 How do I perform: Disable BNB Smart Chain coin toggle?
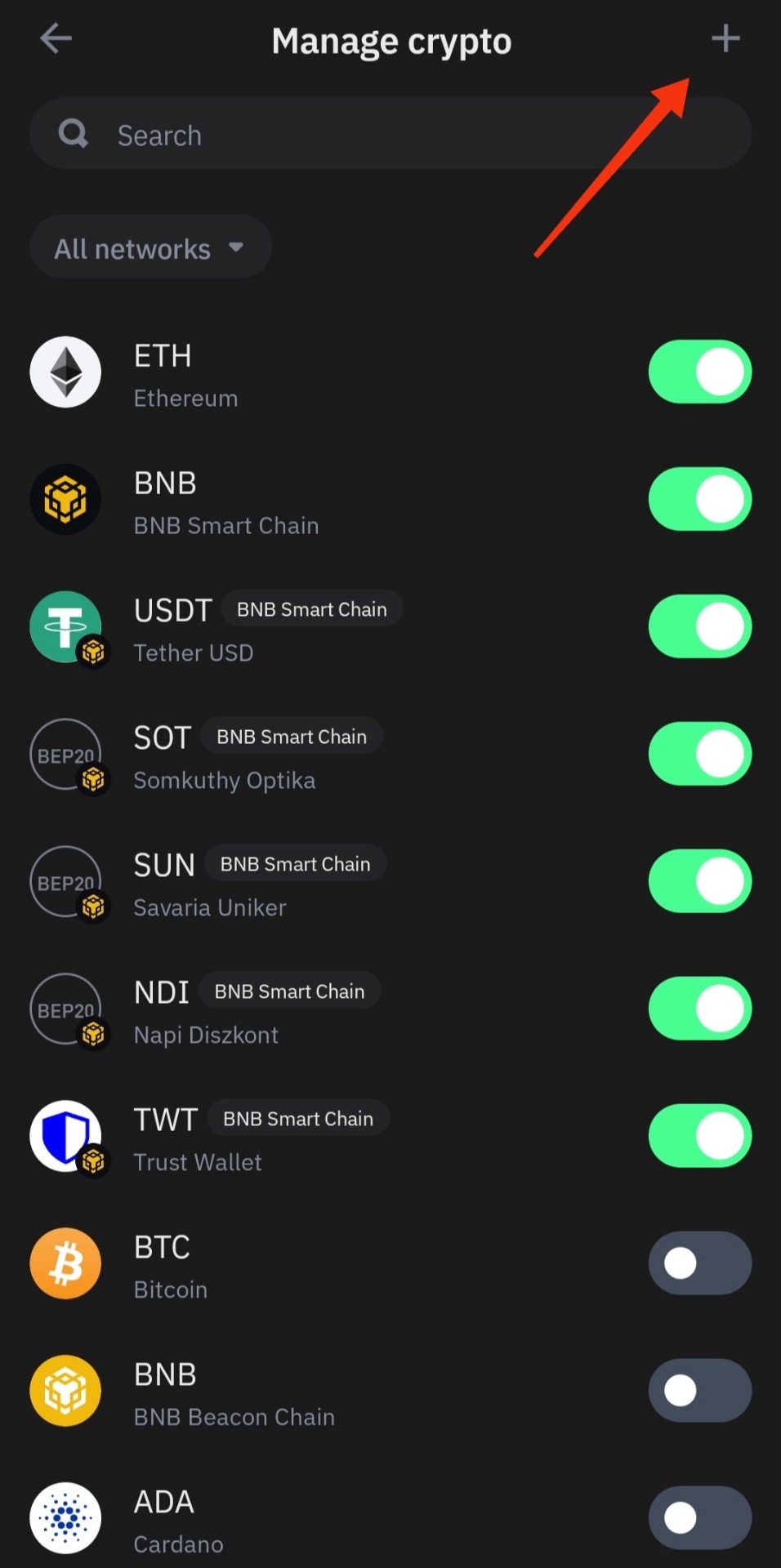tap(699, 499)
